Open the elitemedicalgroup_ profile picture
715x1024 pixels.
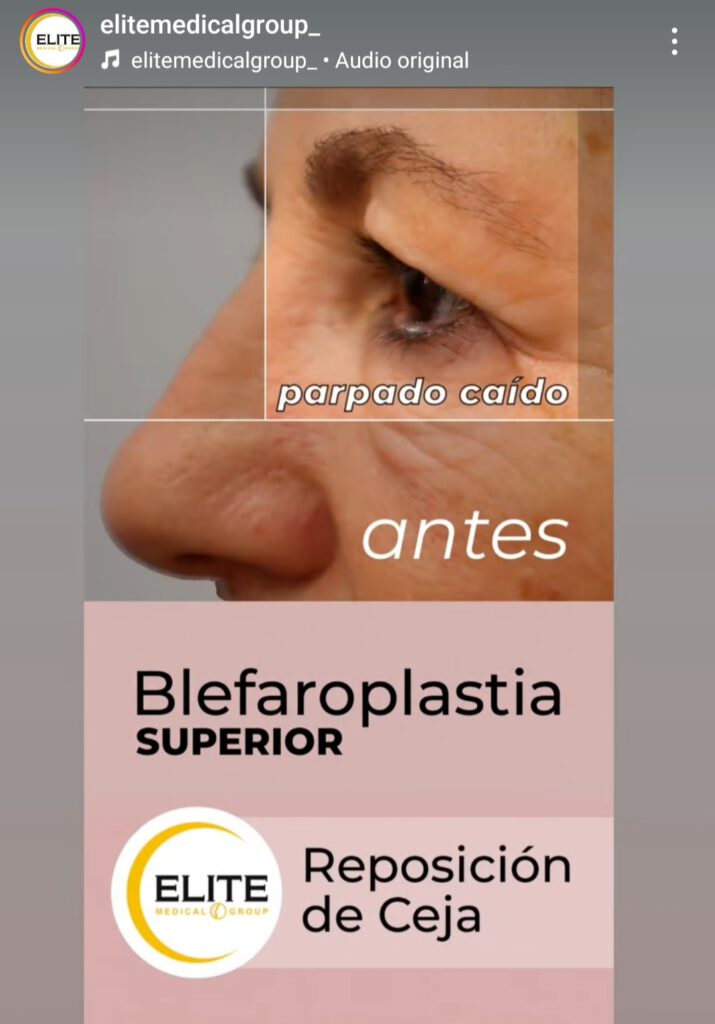click(52, 41)
